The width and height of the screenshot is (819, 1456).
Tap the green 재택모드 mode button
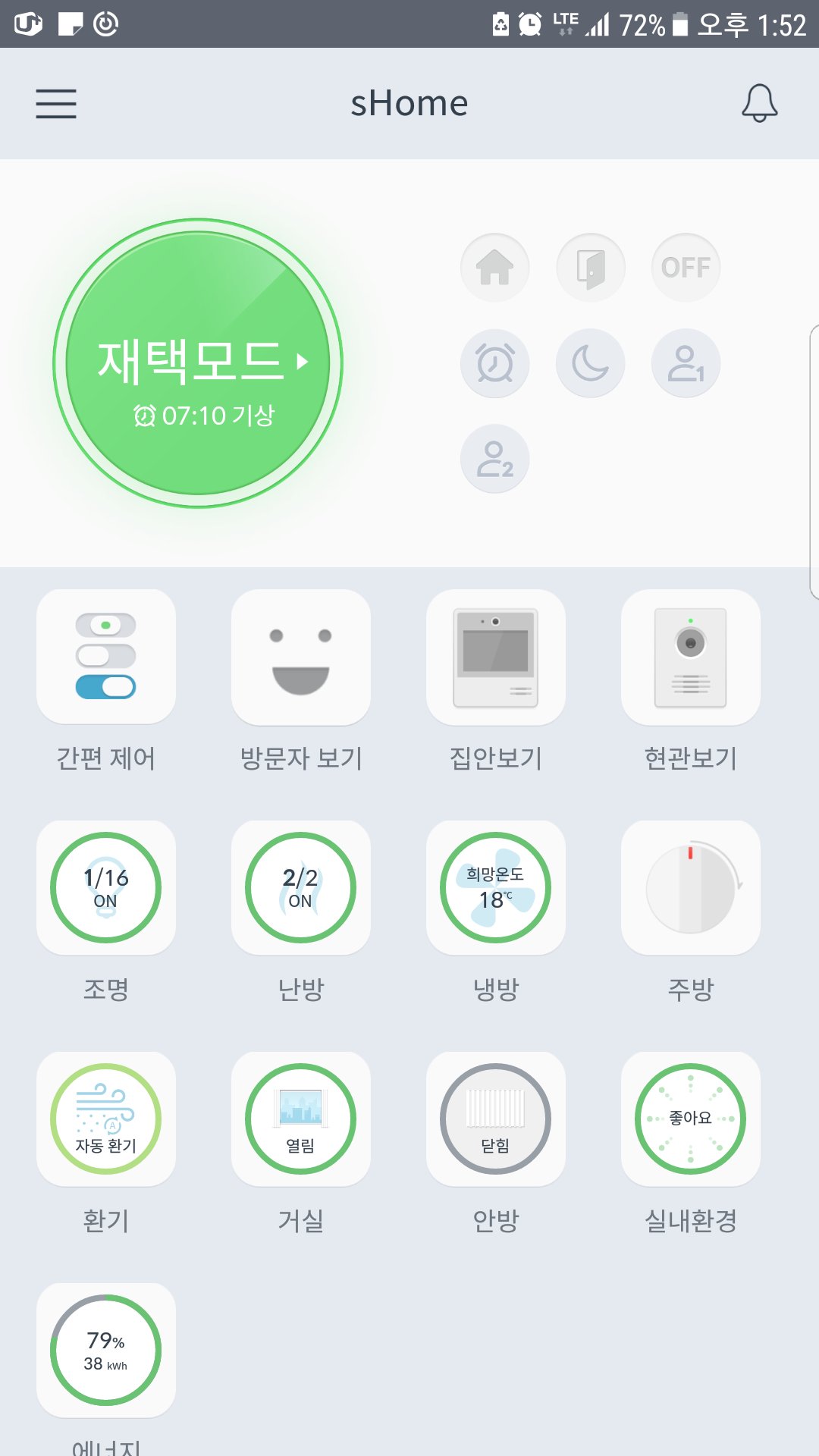click(198, 363)
